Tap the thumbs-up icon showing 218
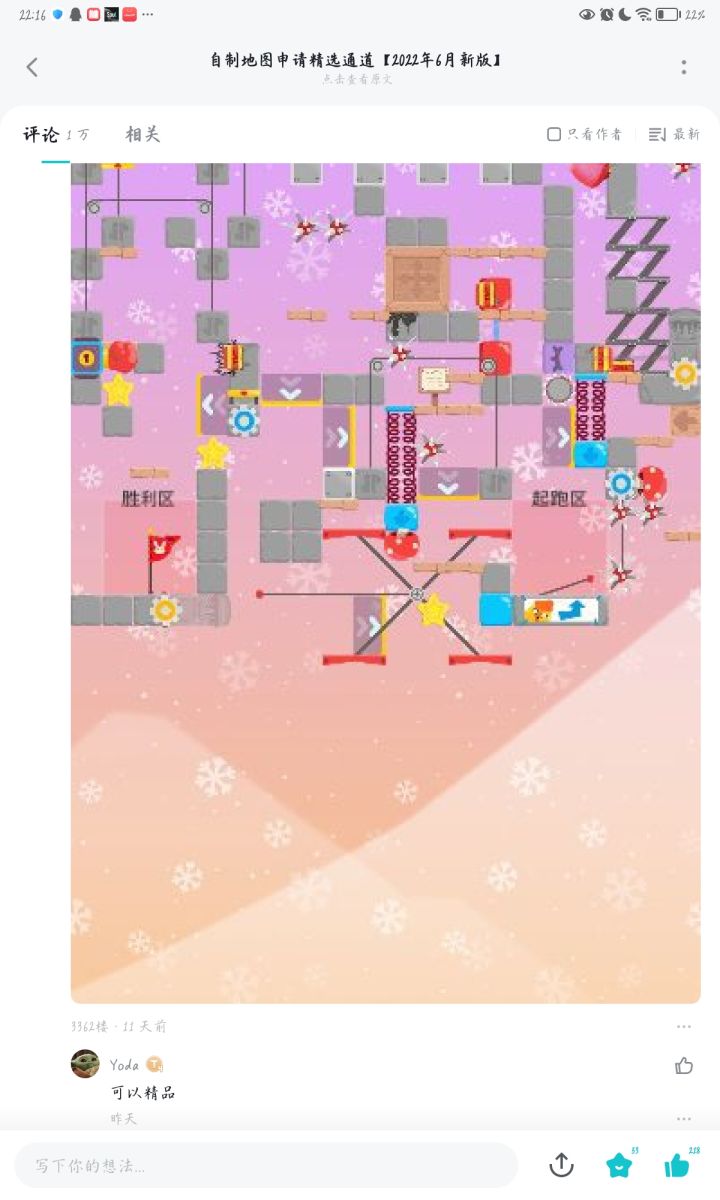 [678, 1166]
